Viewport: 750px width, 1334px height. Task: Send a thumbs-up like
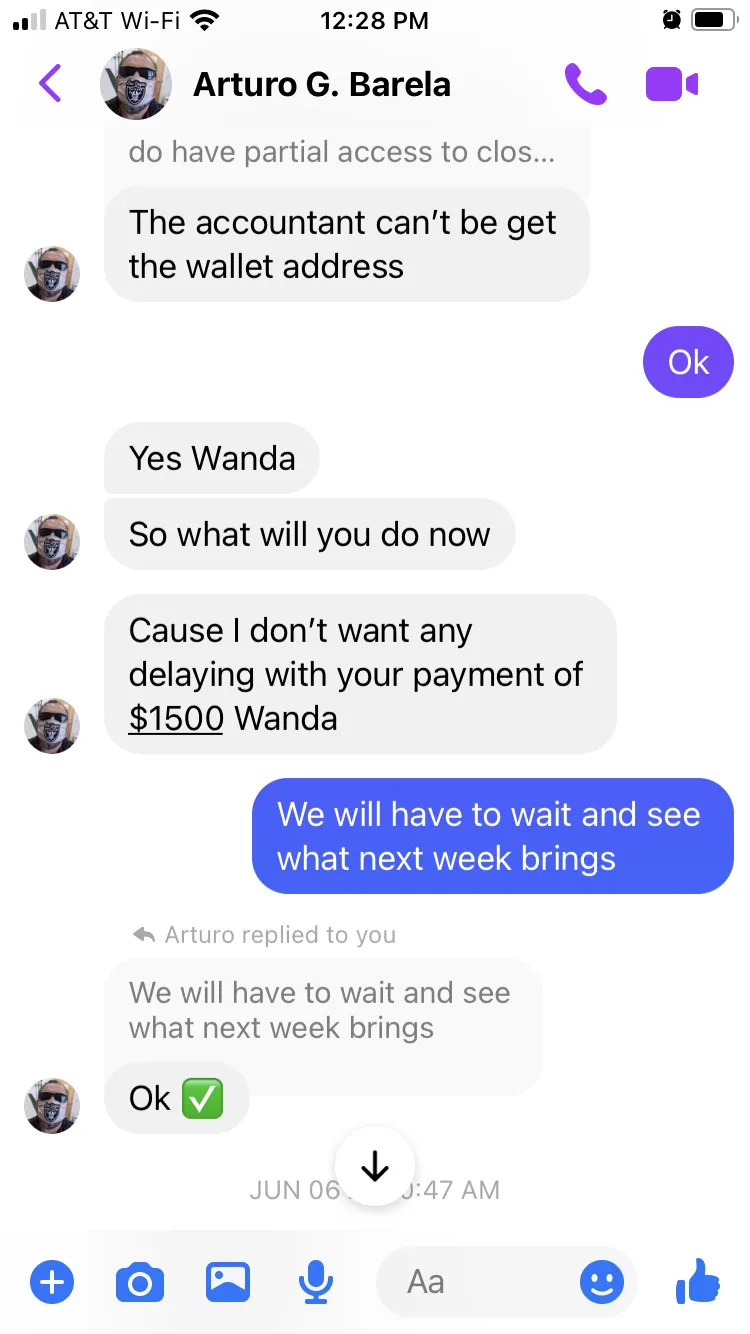(x=697, y=1281)
